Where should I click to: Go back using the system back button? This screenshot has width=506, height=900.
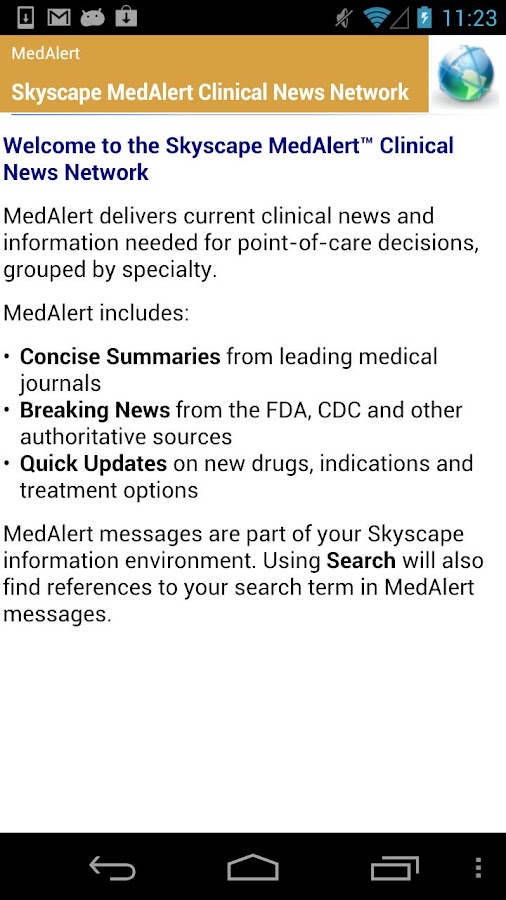pos(112,867)
